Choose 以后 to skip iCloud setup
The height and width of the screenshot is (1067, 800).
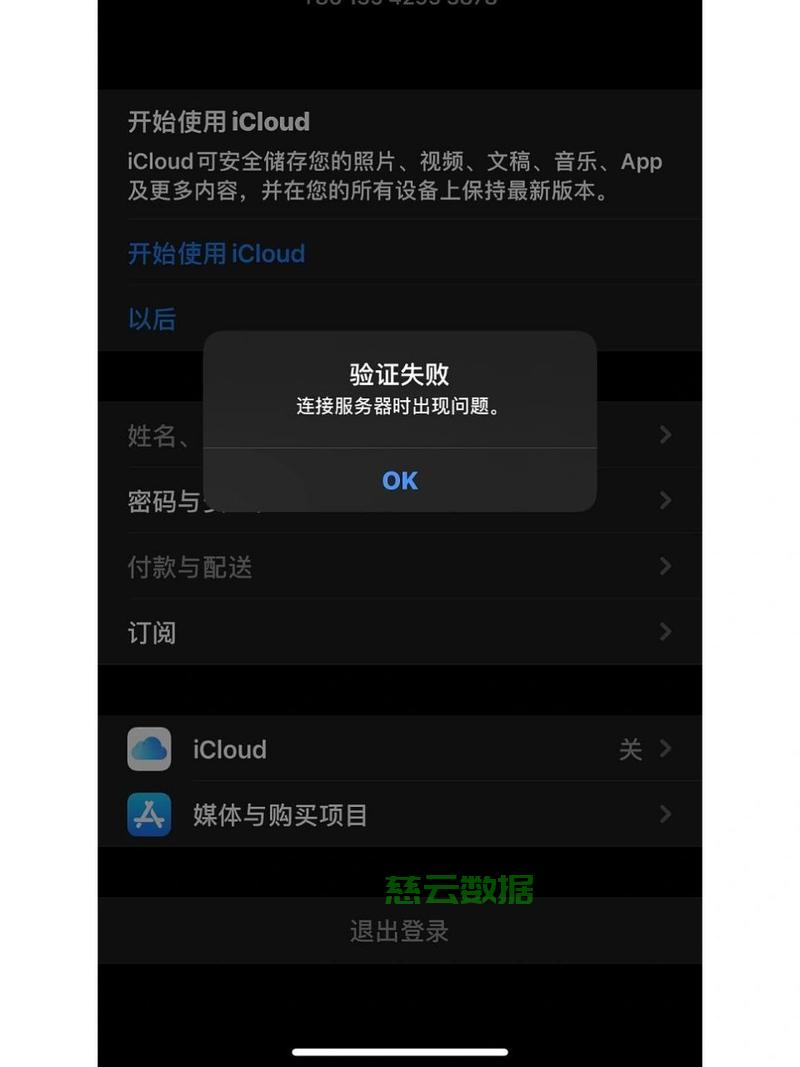[x=152, y=319]
